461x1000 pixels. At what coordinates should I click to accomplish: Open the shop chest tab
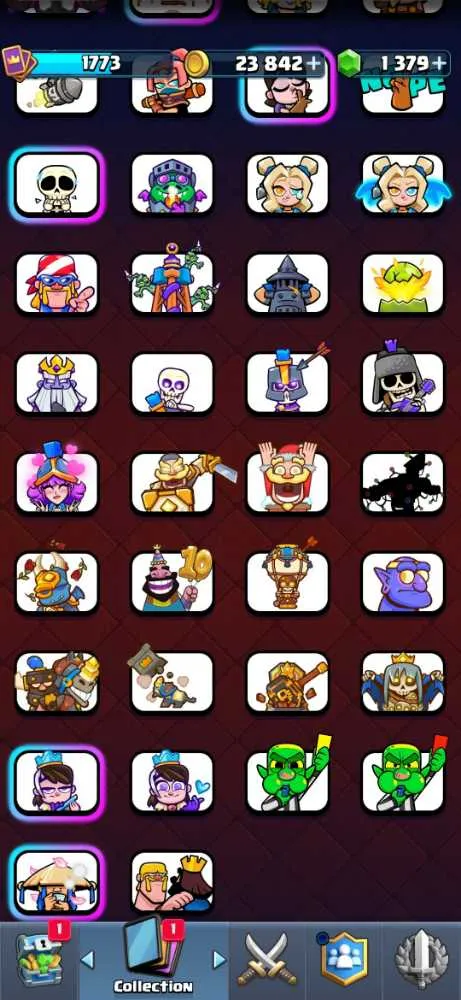coord(40,961)
